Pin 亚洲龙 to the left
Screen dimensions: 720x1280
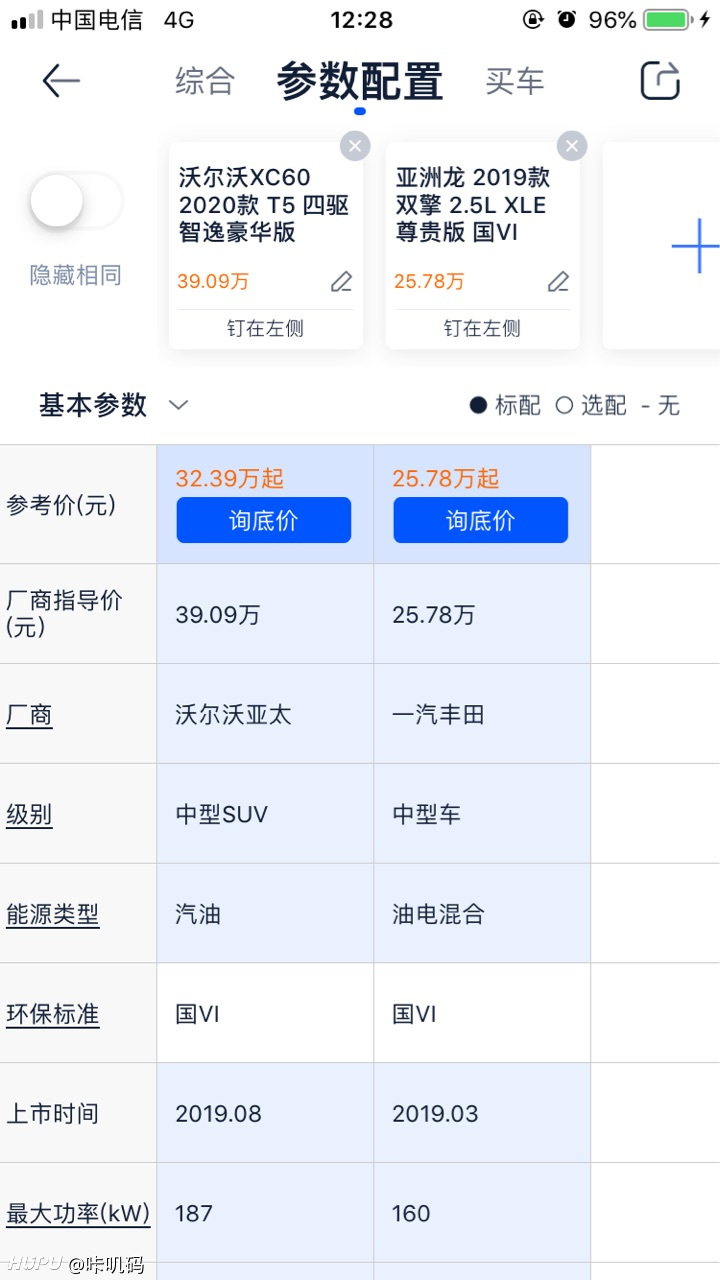(482, 328)
